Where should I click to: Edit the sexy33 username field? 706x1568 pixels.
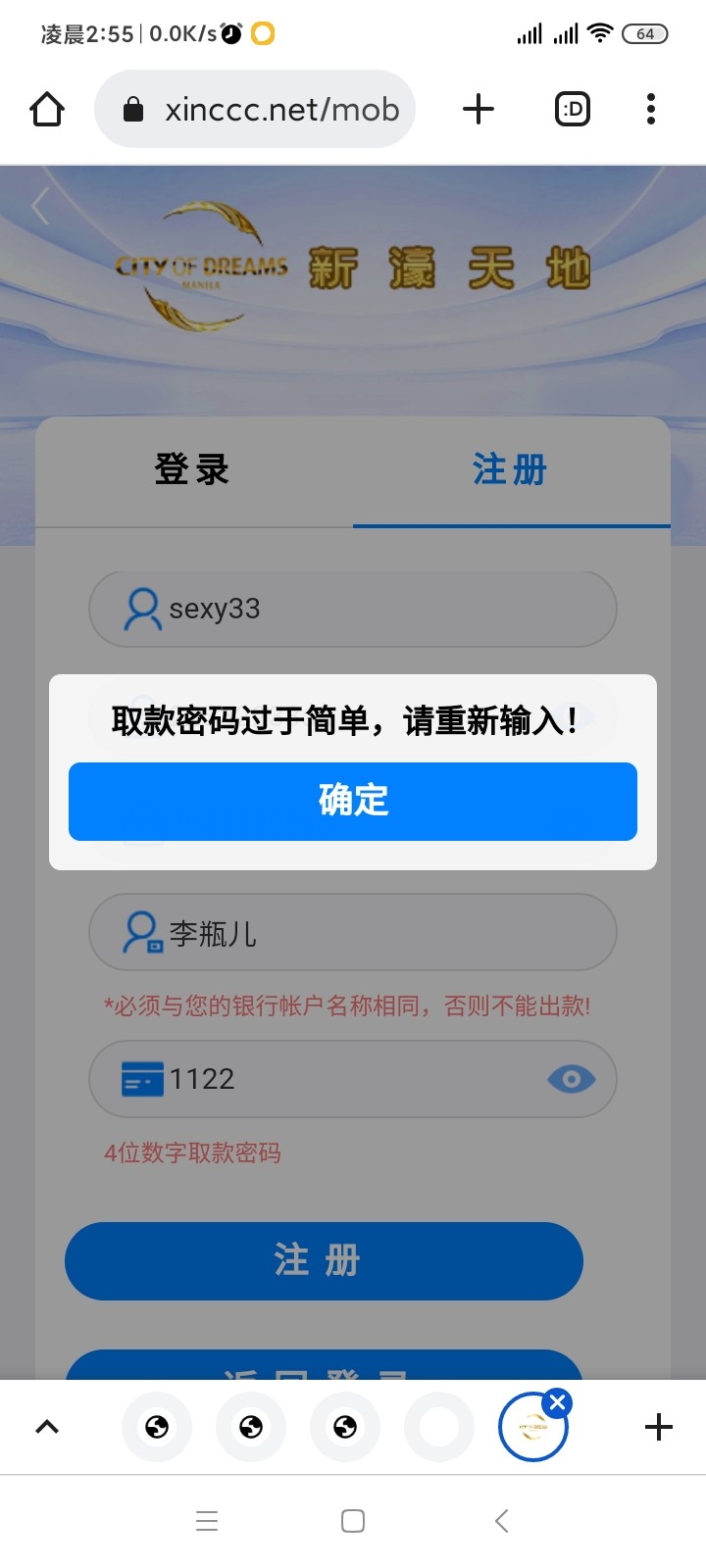(373, 609)
